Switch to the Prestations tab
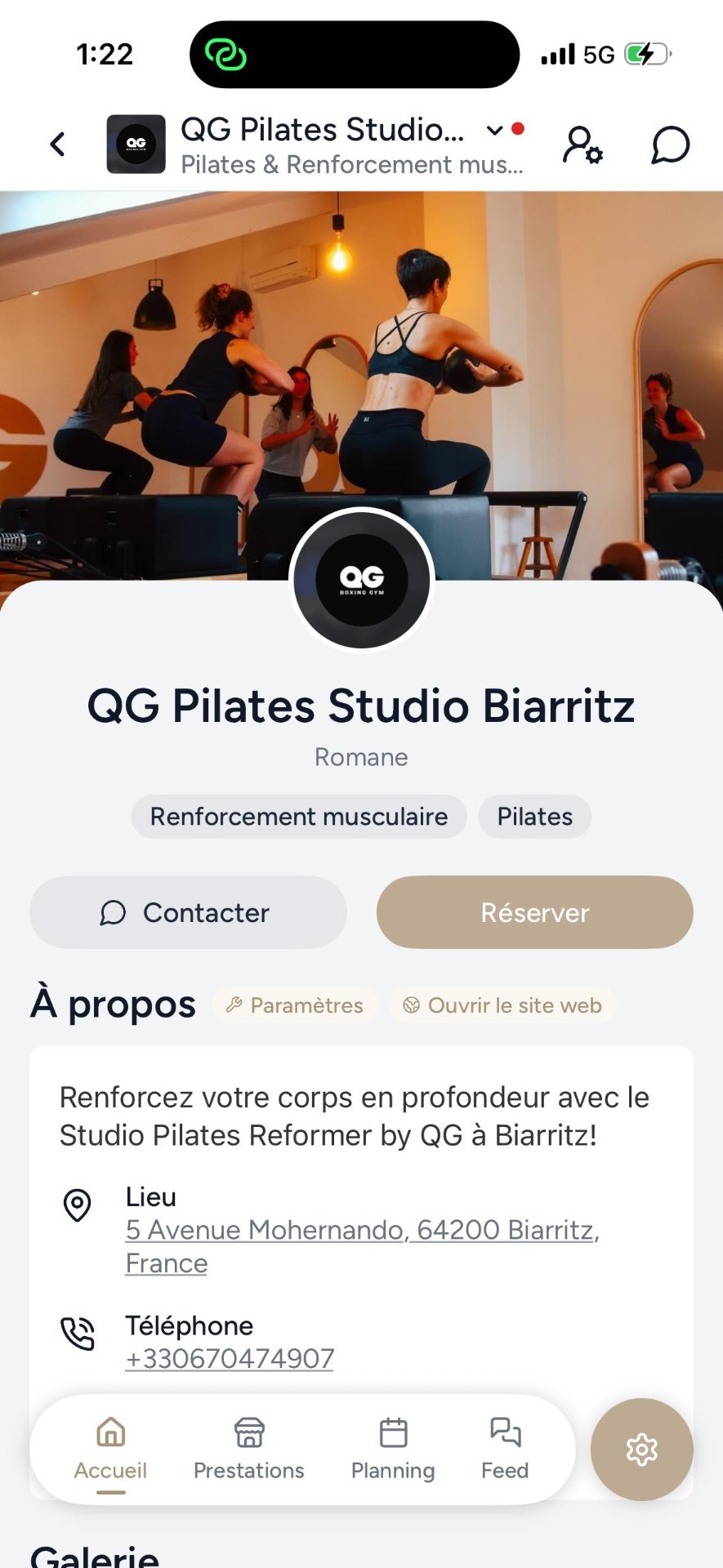723x1568 pixels. [249, 1449]
